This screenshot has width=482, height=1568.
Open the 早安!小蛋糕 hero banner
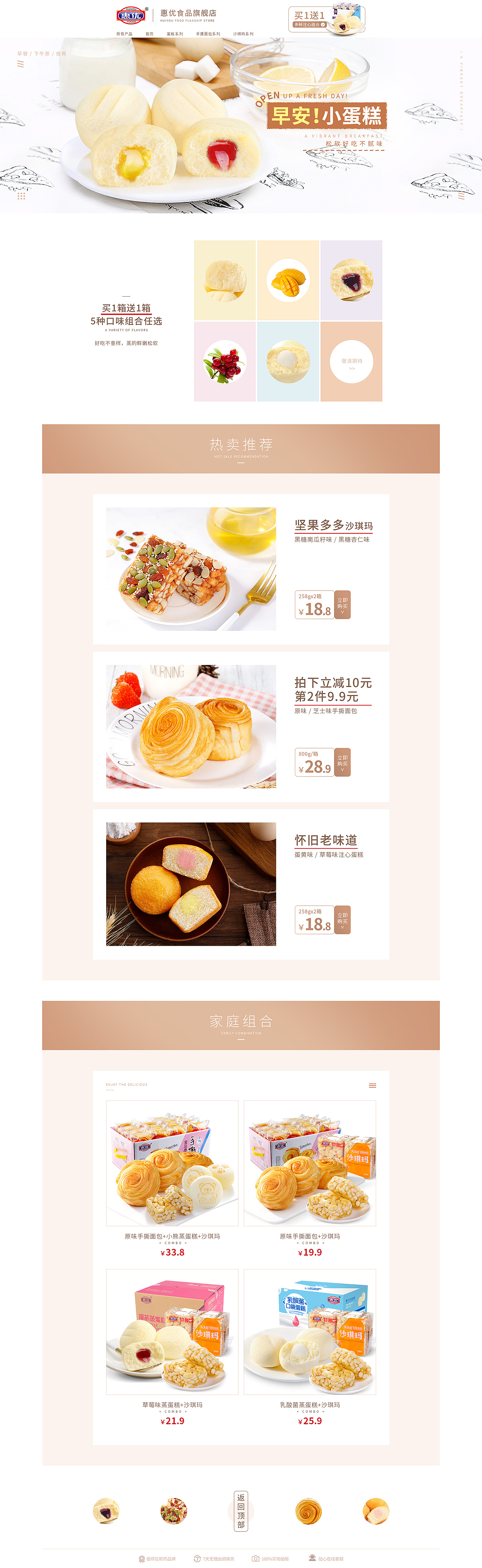pos(241,125)
